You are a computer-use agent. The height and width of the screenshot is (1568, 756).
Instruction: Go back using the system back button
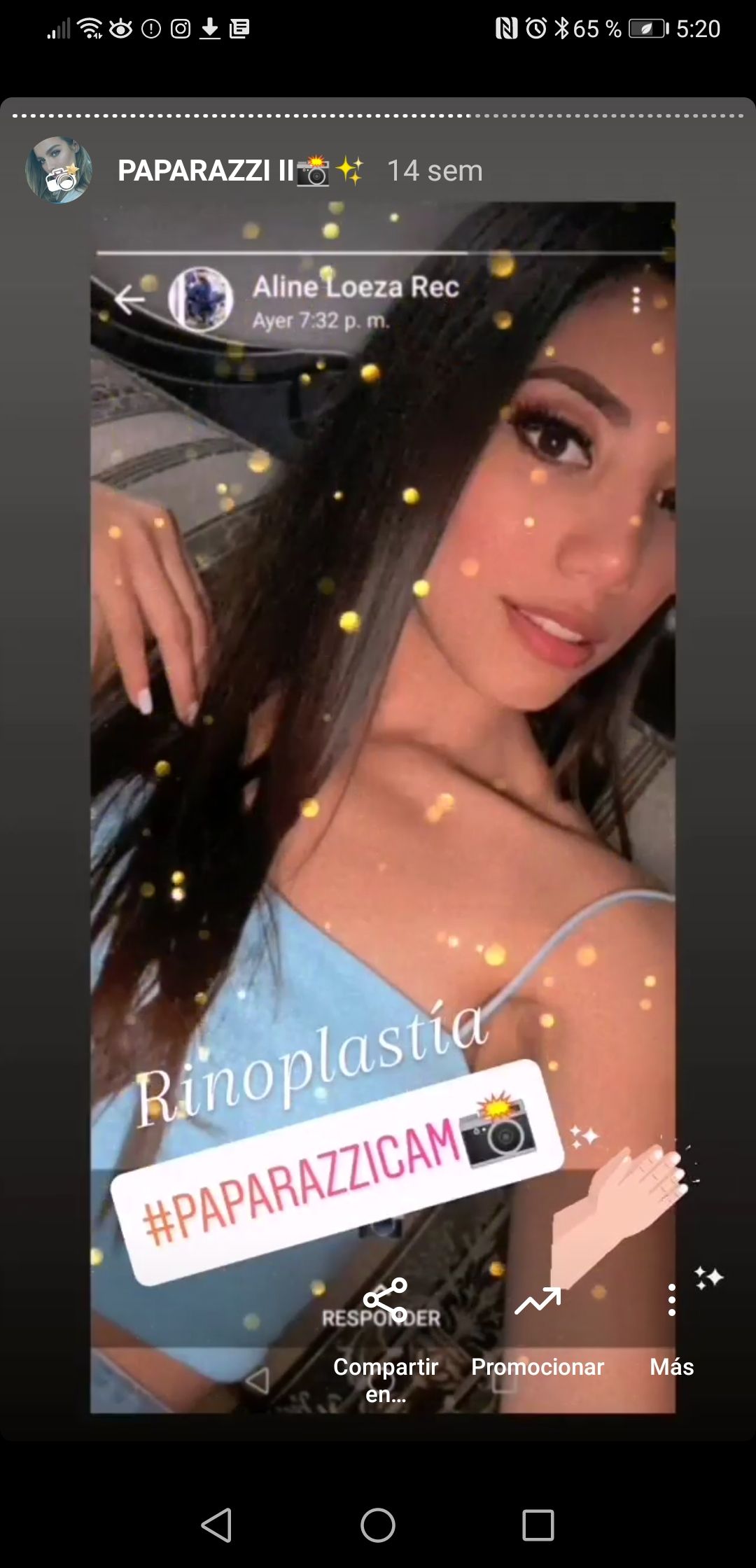tap(216, 1524)
